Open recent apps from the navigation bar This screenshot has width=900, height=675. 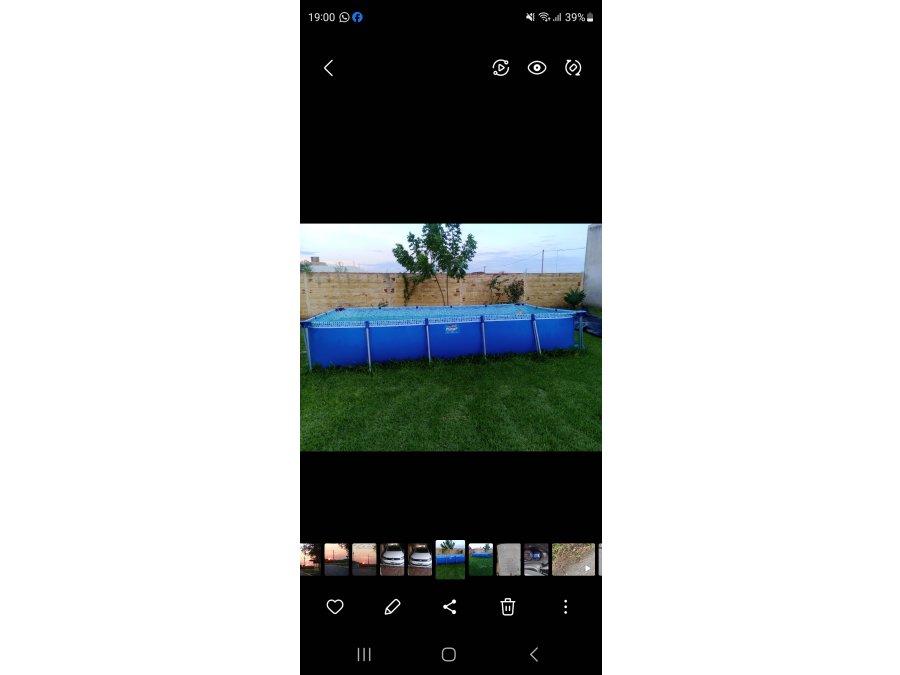click(364, 654)
